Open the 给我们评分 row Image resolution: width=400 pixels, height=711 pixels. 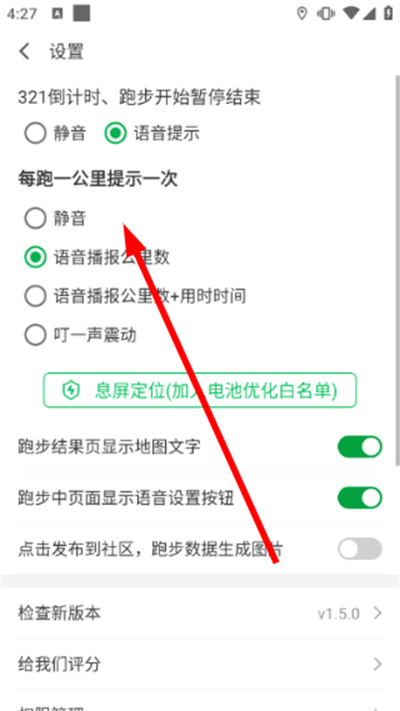[200, 665]
